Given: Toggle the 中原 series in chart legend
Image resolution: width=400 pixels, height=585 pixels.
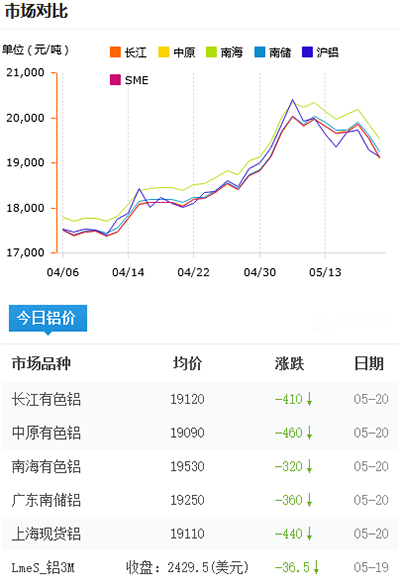Looking at the screenshot, I should [176, 52].
